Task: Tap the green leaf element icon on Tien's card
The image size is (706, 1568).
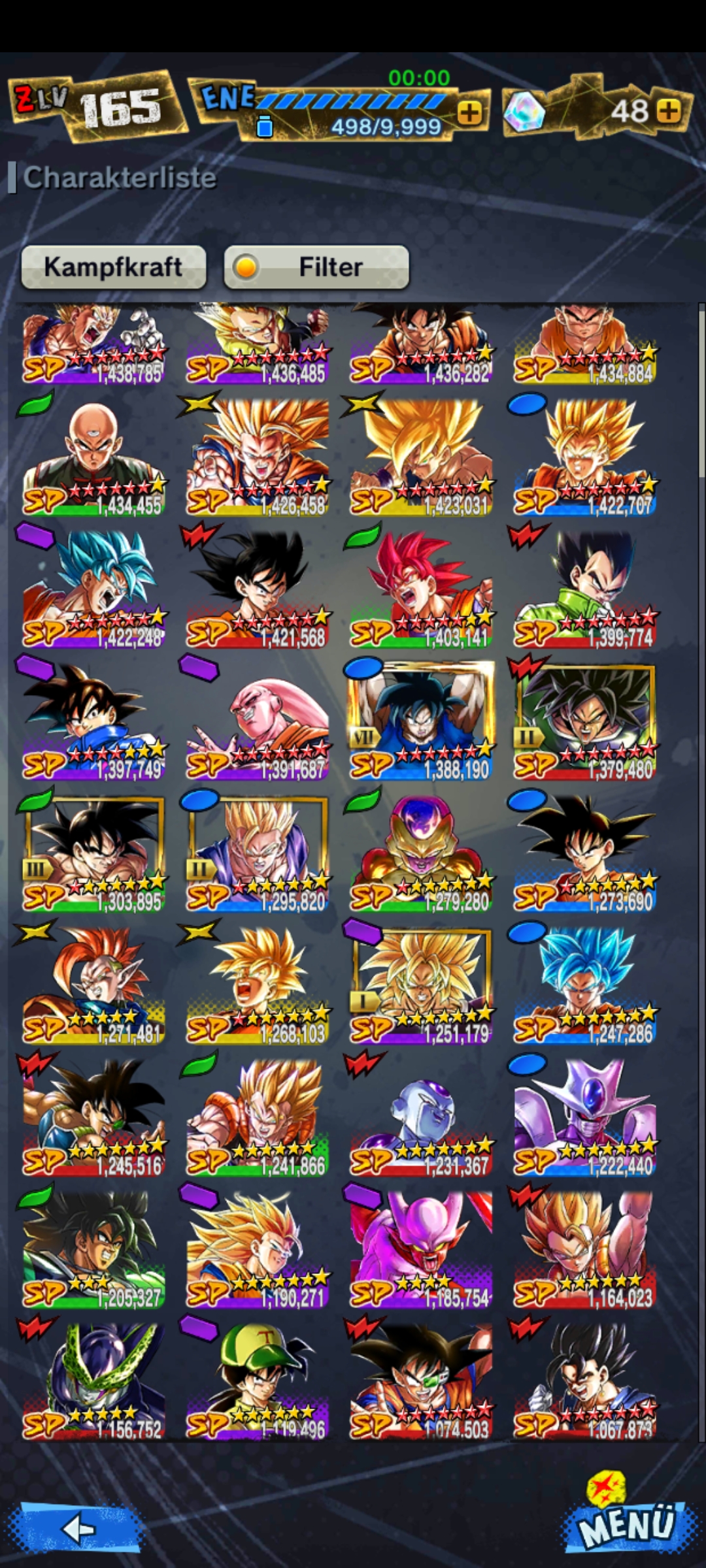Action: [36, 406]
